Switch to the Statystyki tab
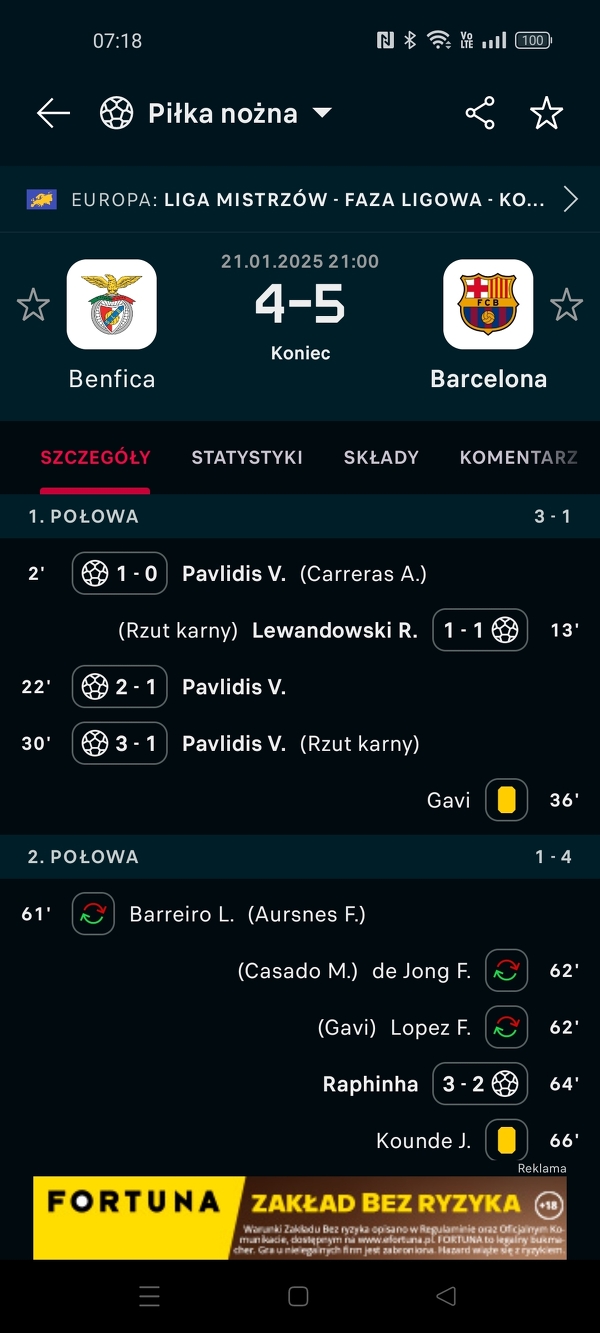This screenshot has width=600, height=1333. point(247,458)
